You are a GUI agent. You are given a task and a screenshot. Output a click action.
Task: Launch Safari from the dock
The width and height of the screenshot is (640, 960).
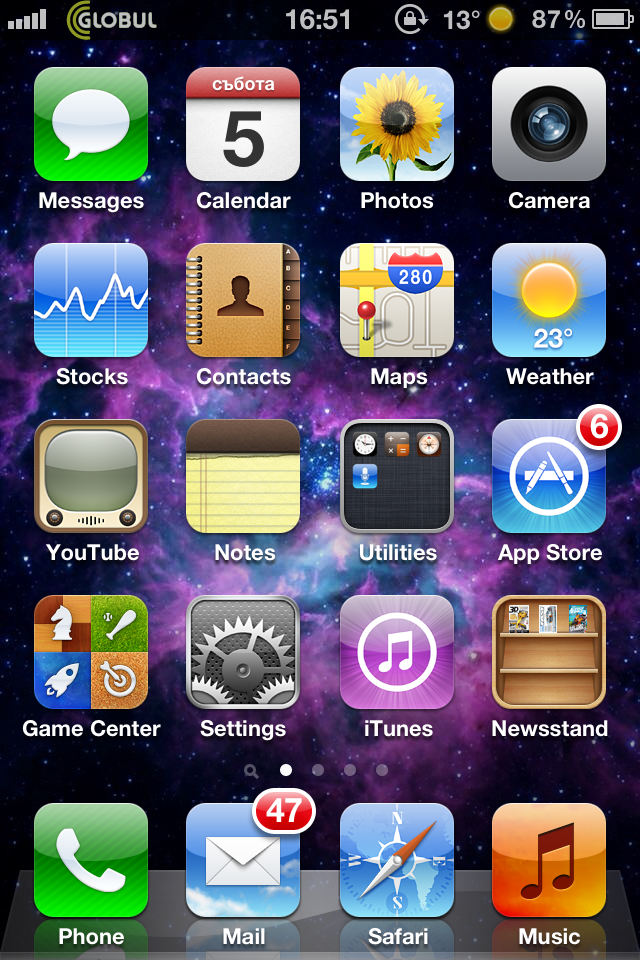pyautogui.click(x=397, y=860)
